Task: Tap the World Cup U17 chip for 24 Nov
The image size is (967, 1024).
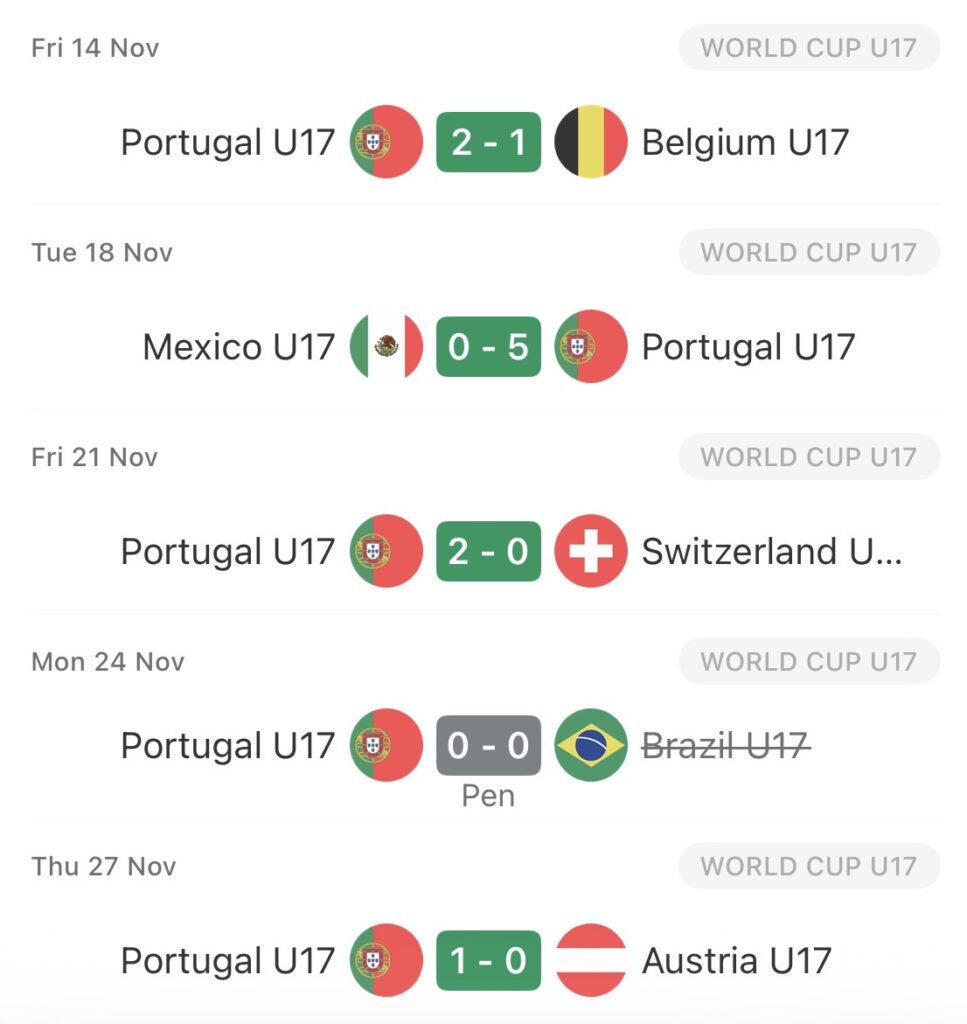Action: [808, 661]
